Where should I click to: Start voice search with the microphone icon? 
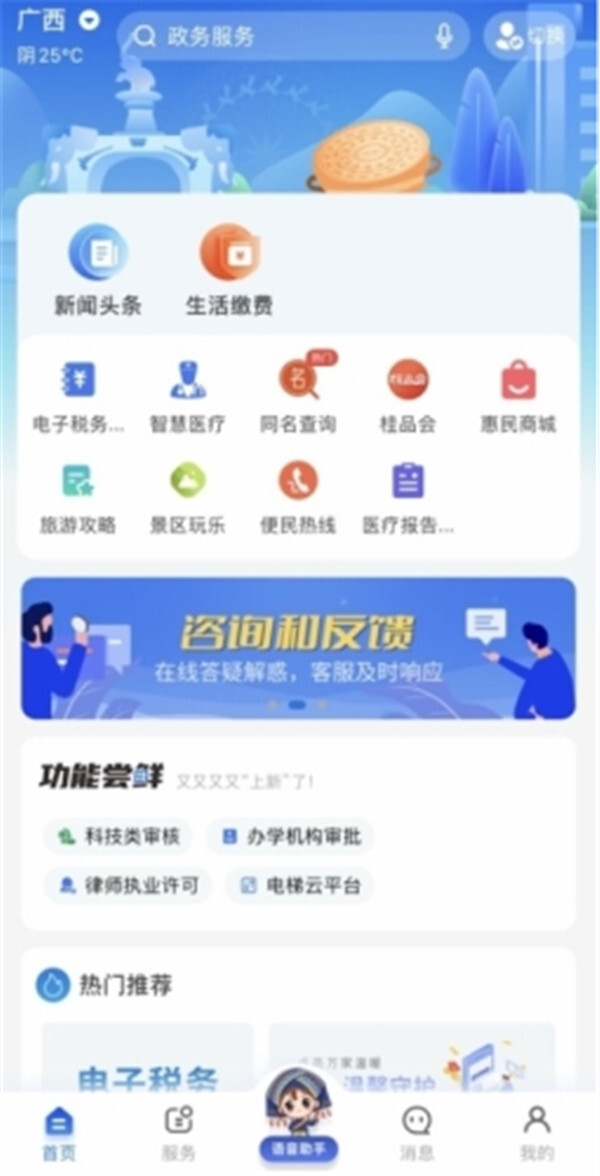pyautogui.click(x=444, y=37)
